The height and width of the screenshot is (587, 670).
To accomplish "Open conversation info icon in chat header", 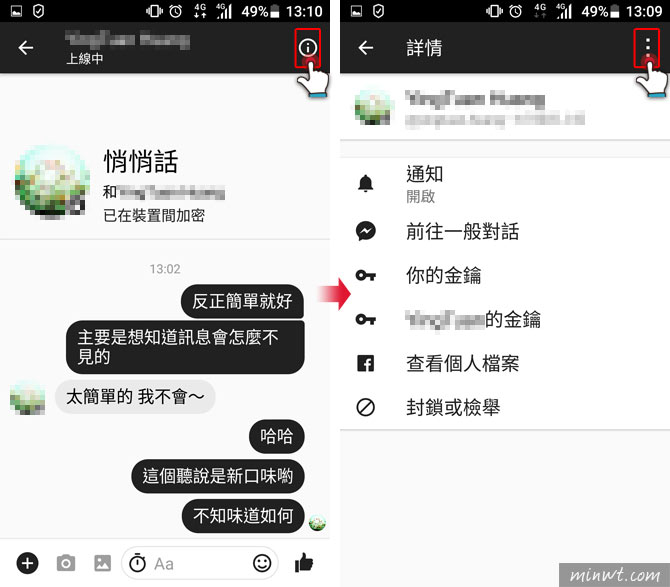I will coord(308,47).
